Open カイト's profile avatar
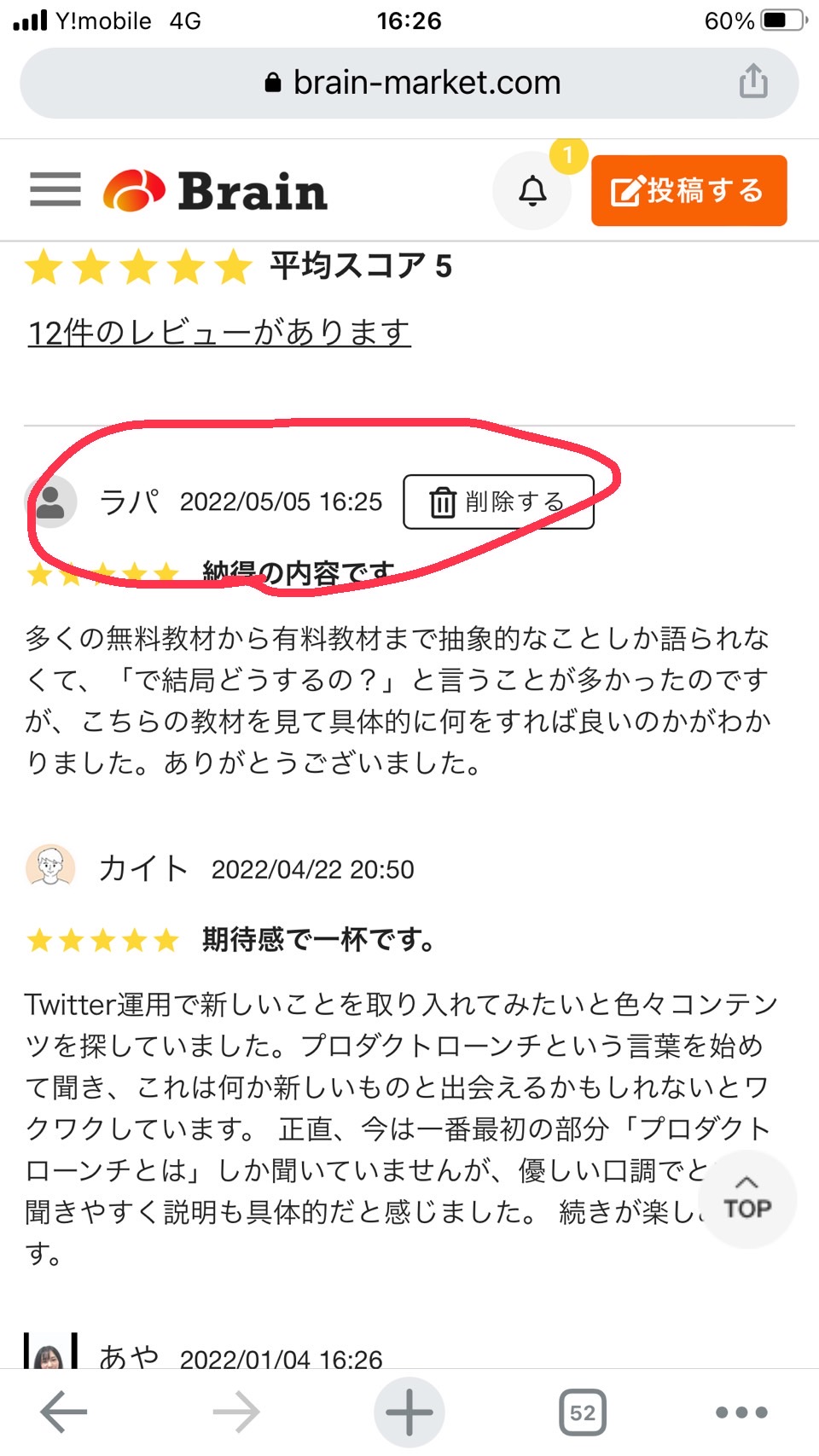Viewport: 819px width, 1456px height. click(x=50, y=868)
